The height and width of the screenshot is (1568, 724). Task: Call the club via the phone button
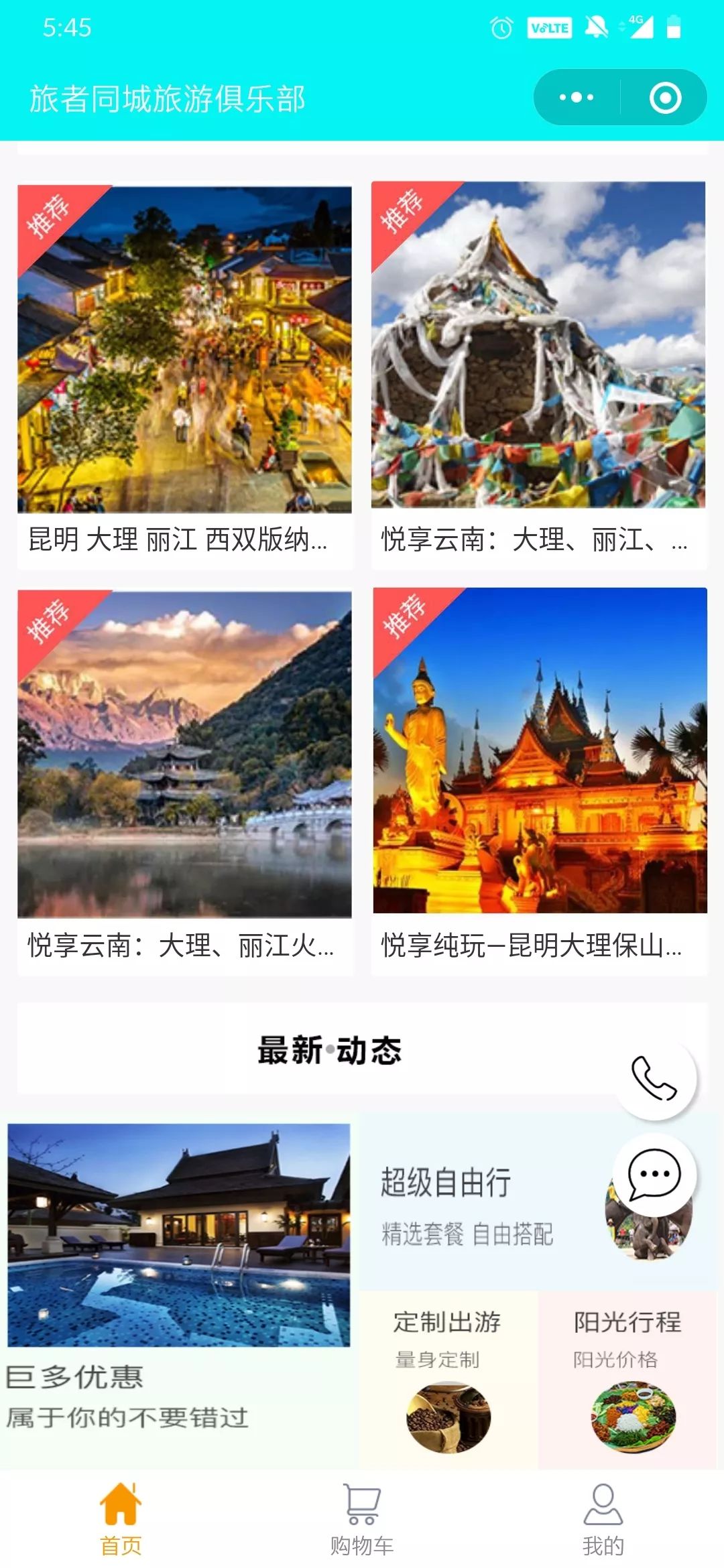pos(654,1078)
